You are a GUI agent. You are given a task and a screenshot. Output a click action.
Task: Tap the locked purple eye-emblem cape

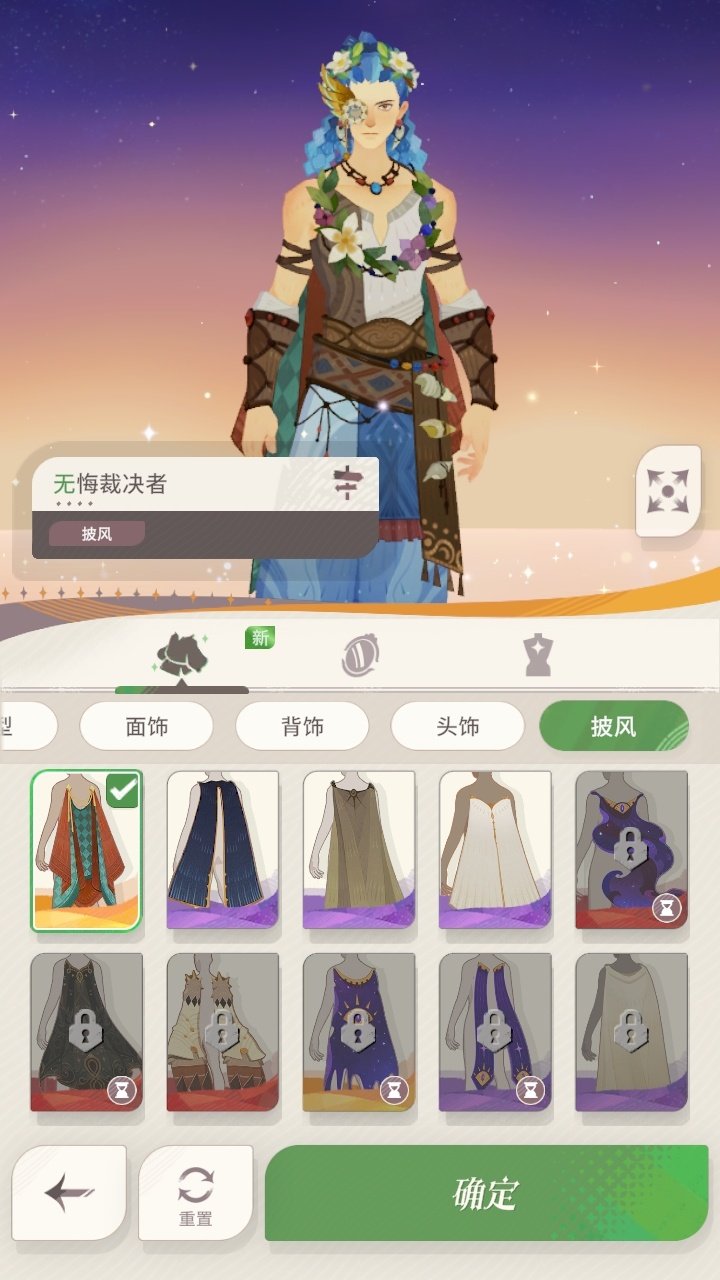[x=358, y=1031]
